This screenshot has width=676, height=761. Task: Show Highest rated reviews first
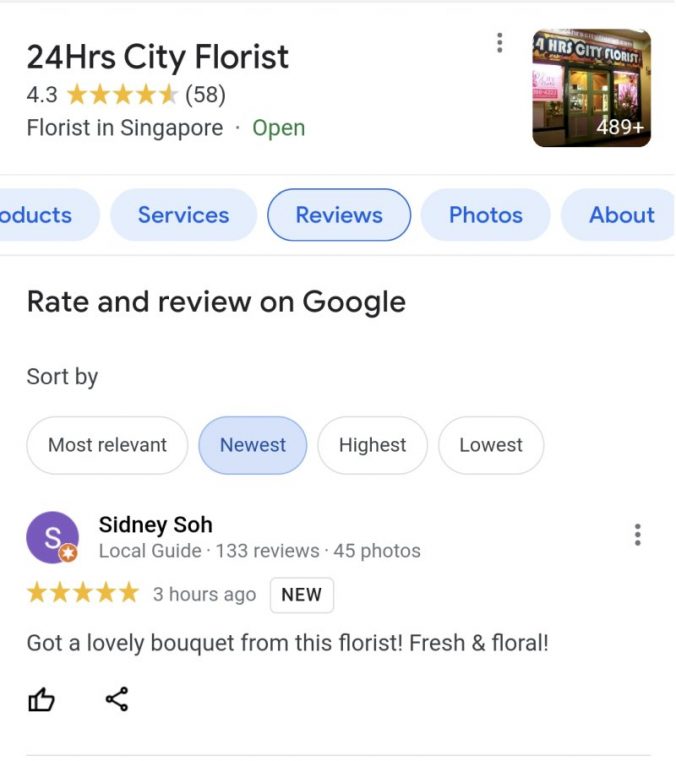click(x=372, y=445)
